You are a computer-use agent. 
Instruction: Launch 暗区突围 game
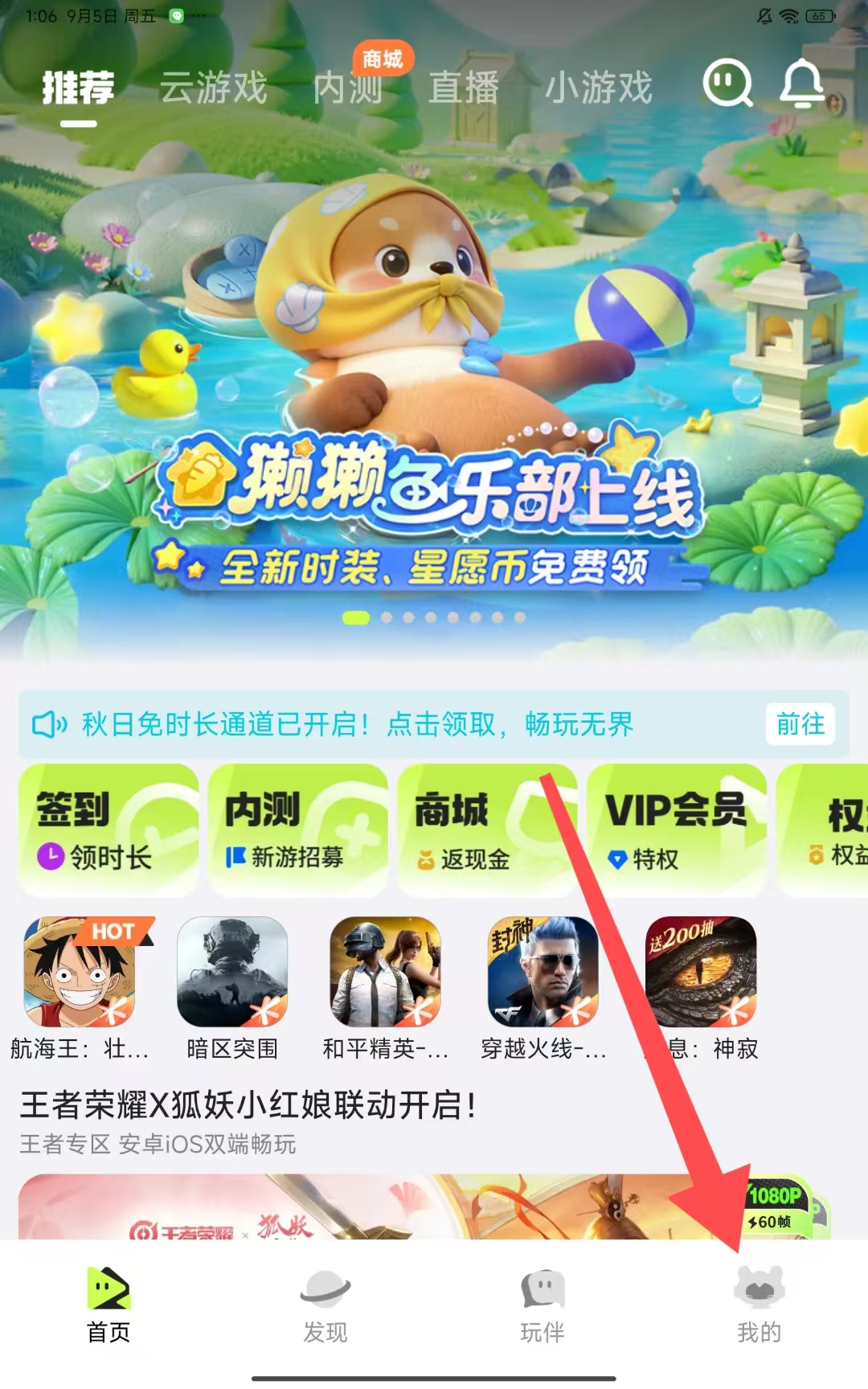(232, 972)
